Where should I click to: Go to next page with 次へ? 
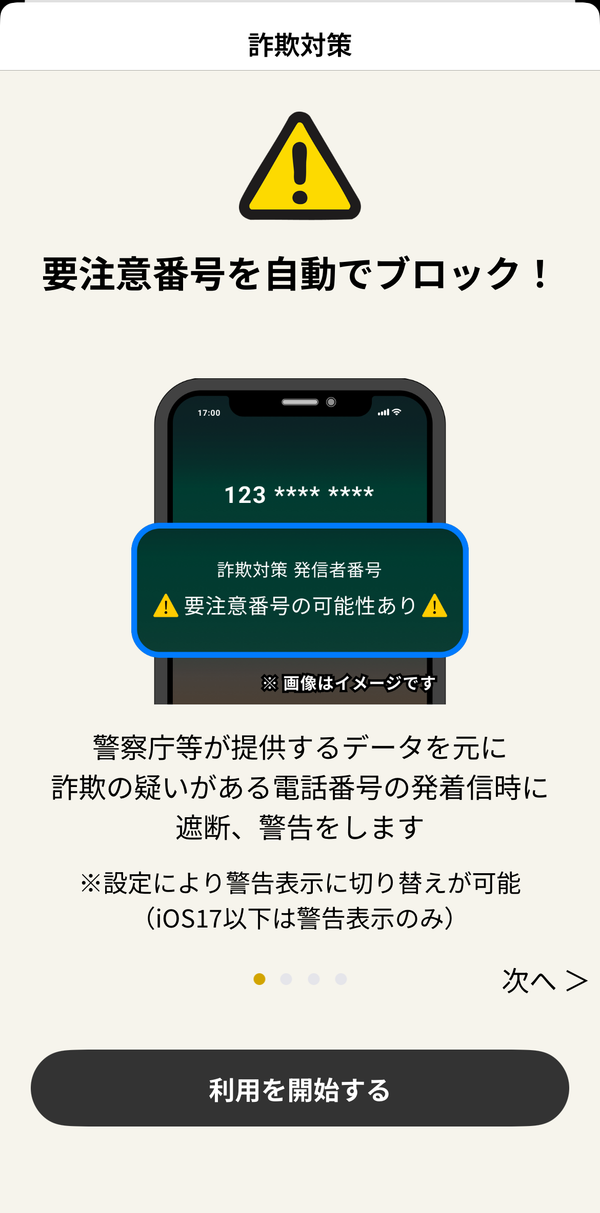point(544,980)
